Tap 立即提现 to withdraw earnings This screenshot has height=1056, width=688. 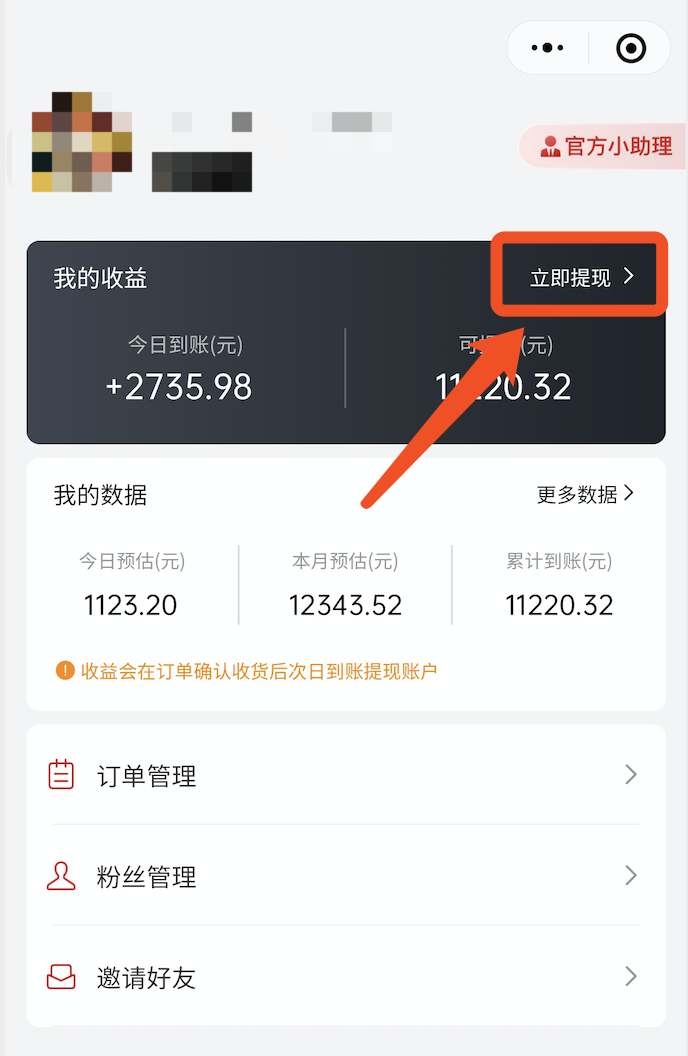tap(581, 277)
